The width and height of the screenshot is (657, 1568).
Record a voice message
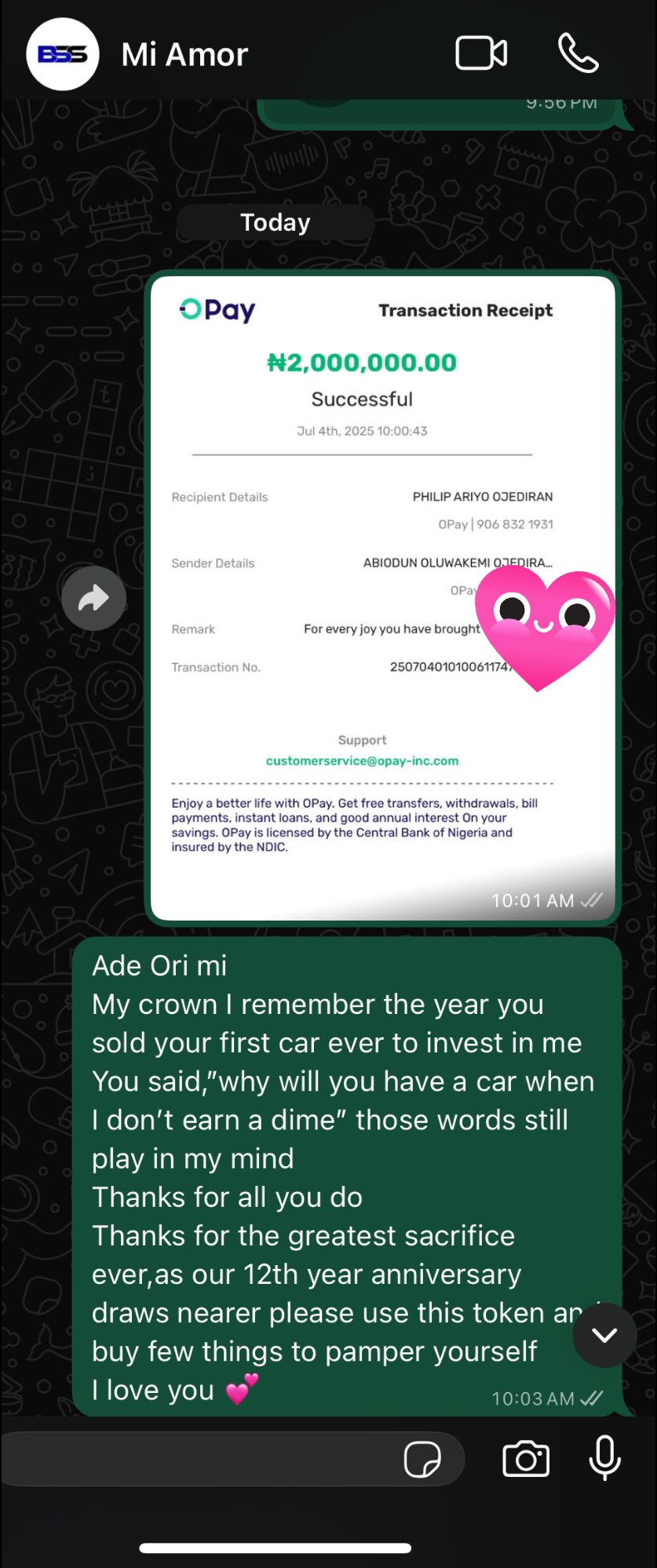click(604, 1459)
